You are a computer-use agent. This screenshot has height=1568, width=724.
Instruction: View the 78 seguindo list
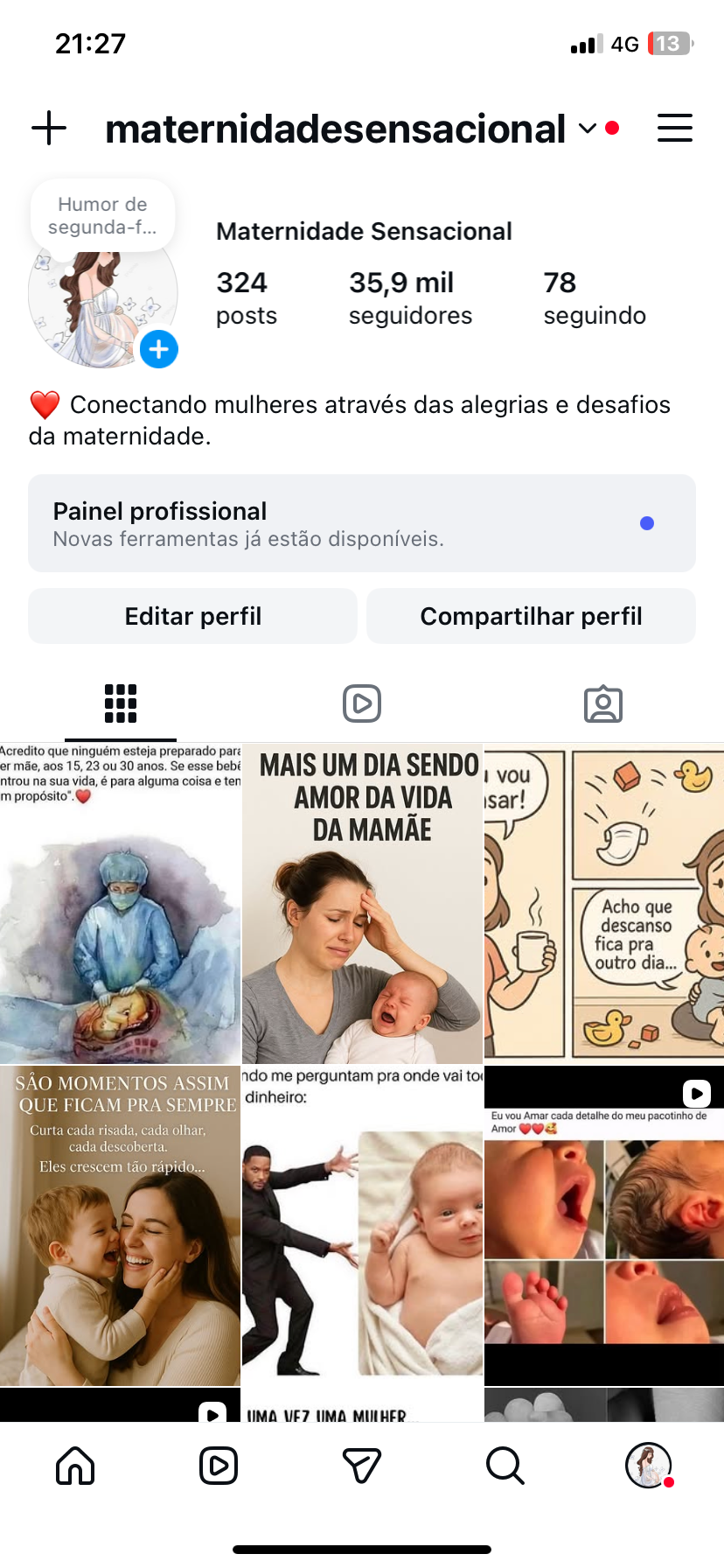(595, 297)
